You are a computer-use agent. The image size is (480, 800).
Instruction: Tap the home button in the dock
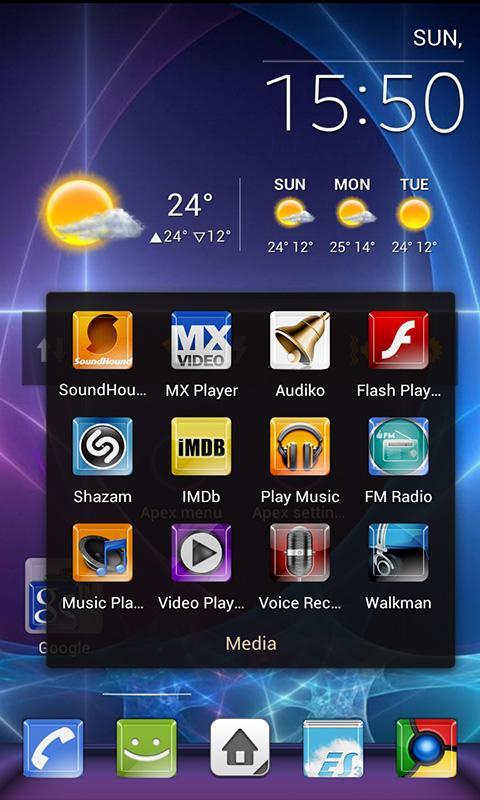[x=240, y=748]
